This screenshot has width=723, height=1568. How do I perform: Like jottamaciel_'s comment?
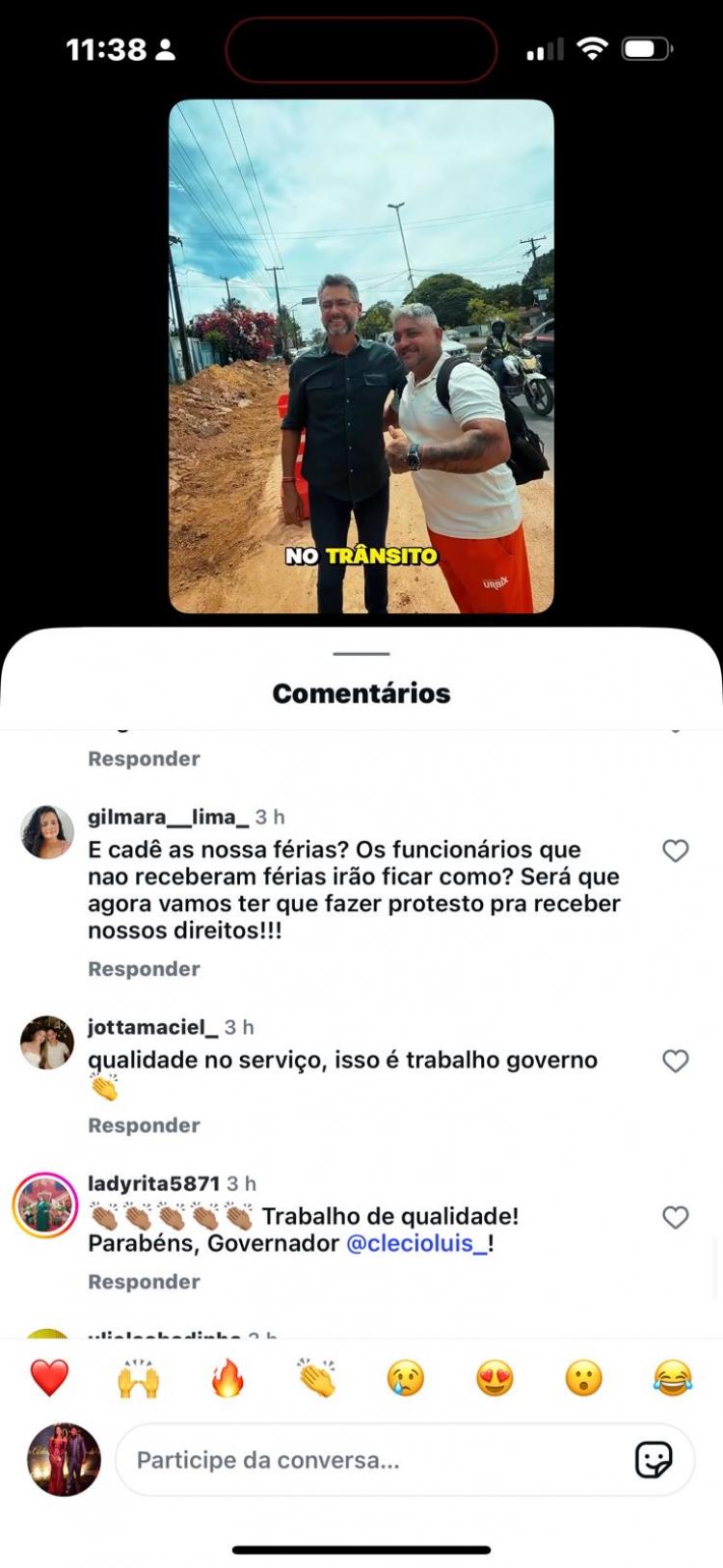(x=676, y=1061)
